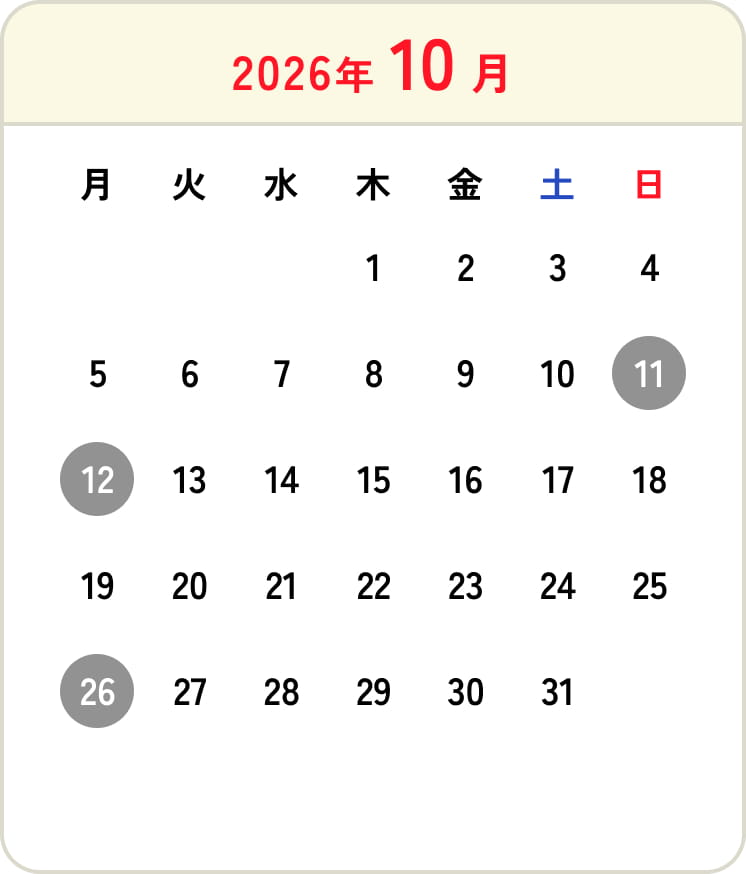Select the gray-circled date 26
Screen dimensions: 746x874
click(97, 692)
